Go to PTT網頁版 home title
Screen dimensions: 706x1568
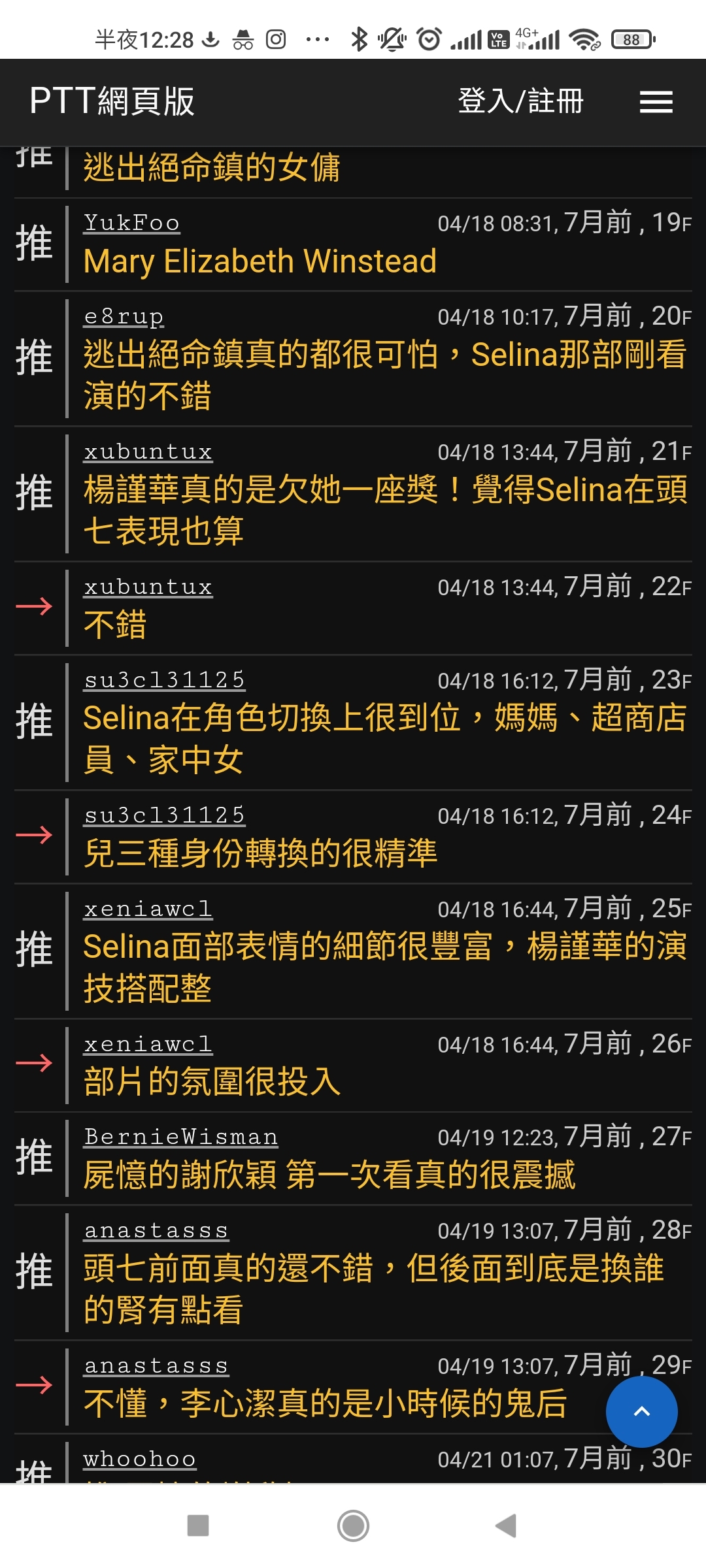[112, 101]
